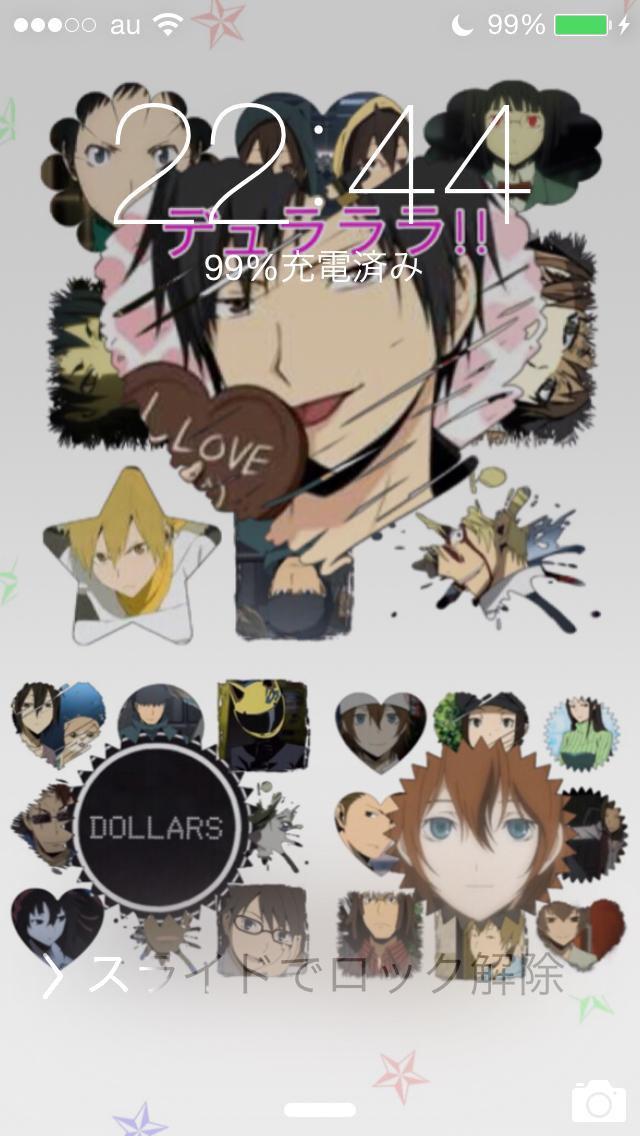The width and height of the screenshot is (640, 1136).
Task: Open the camera shortcut icon
Action: pyautogui.click(x=598, y=1101)
